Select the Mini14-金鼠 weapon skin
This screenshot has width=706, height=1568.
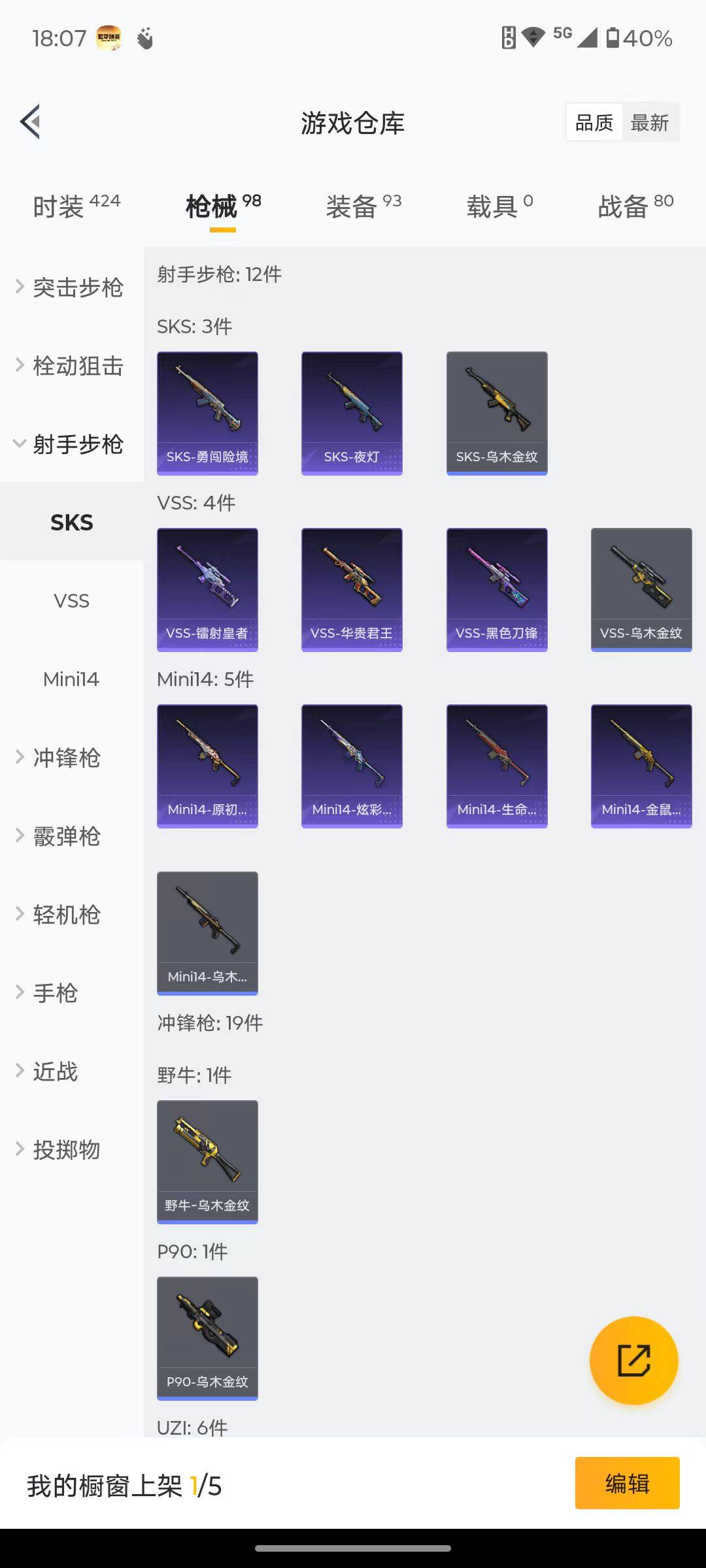(x=641, y=764)
